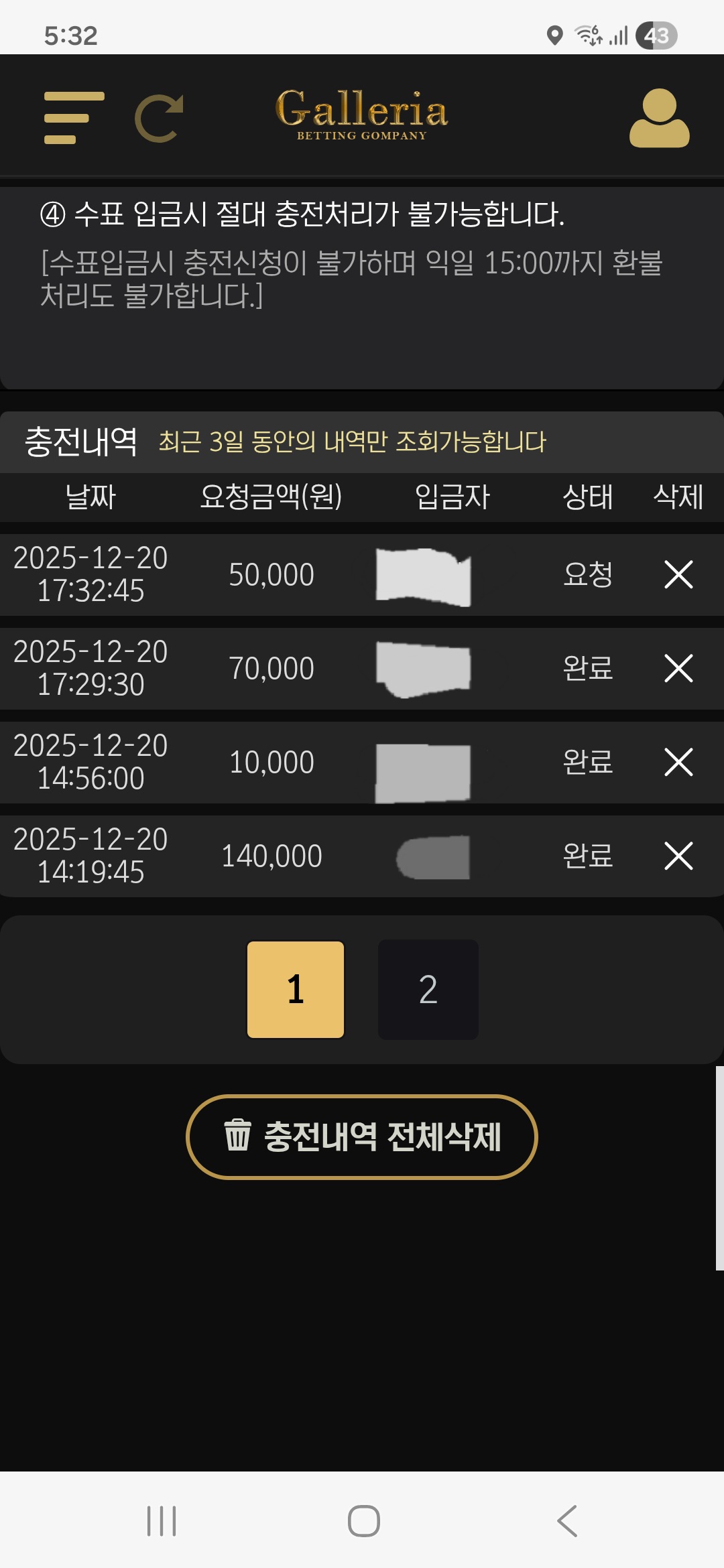Tap 충전내역 전체삭제 button

pos(362,1137)
